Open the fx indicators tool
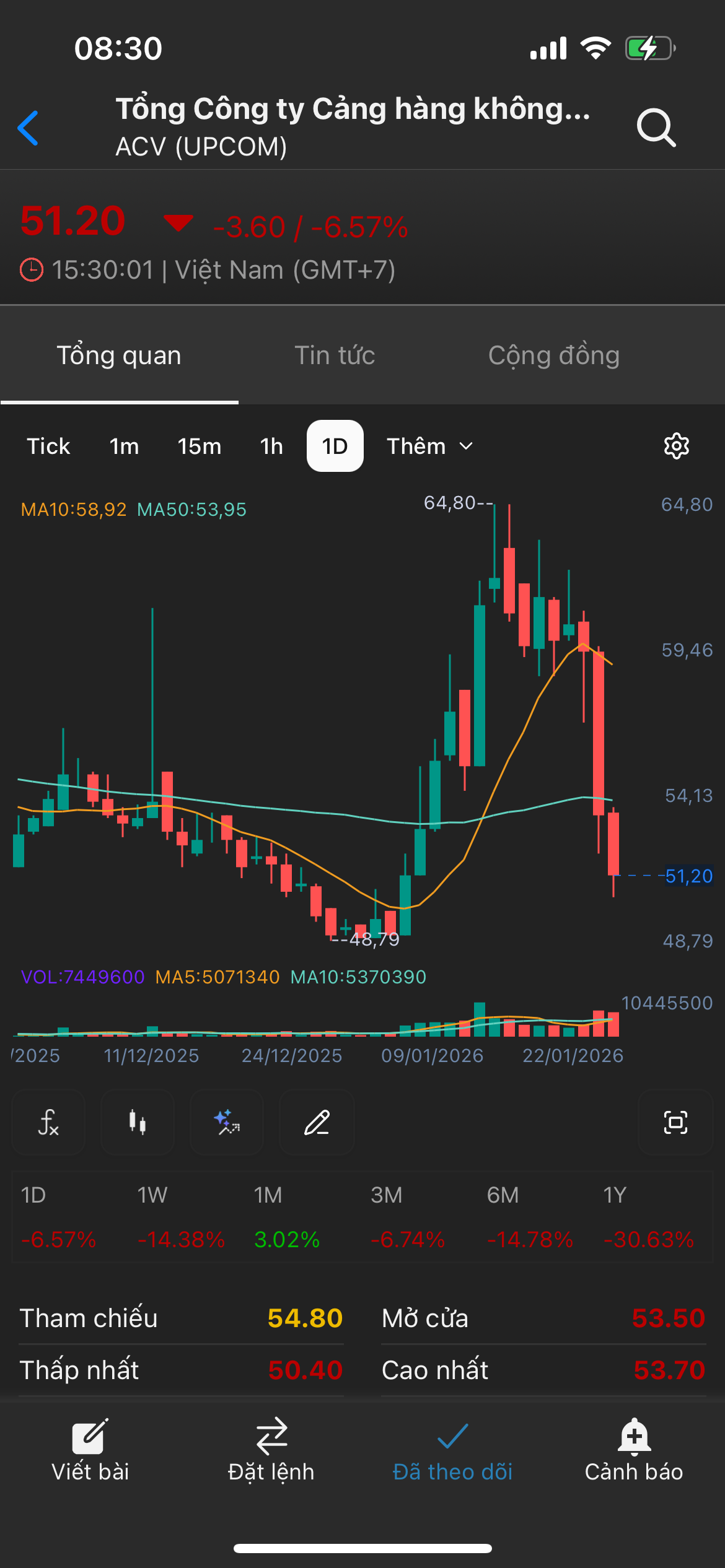 pos(48,1122)
